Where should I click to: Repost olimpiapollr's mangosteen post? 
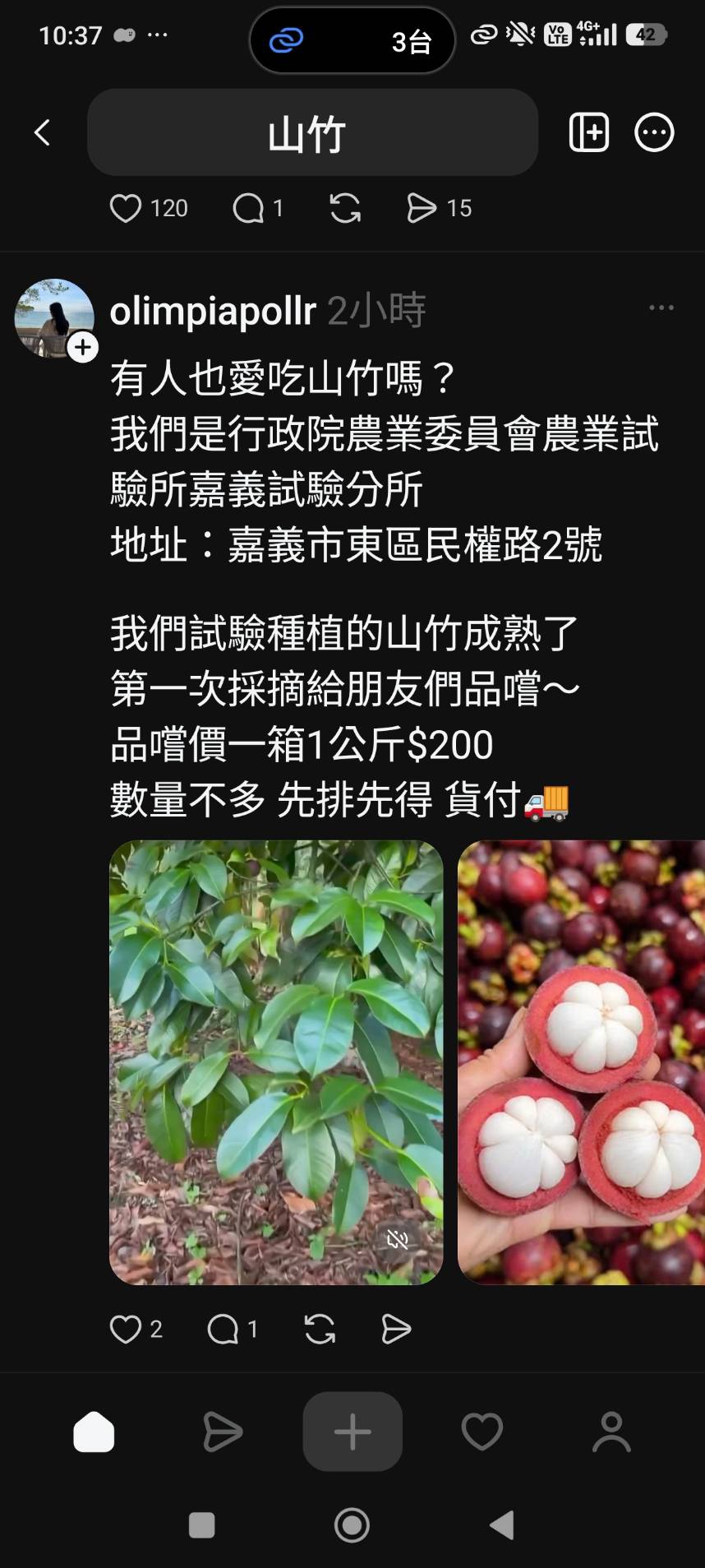click(x=320, y=1330)
